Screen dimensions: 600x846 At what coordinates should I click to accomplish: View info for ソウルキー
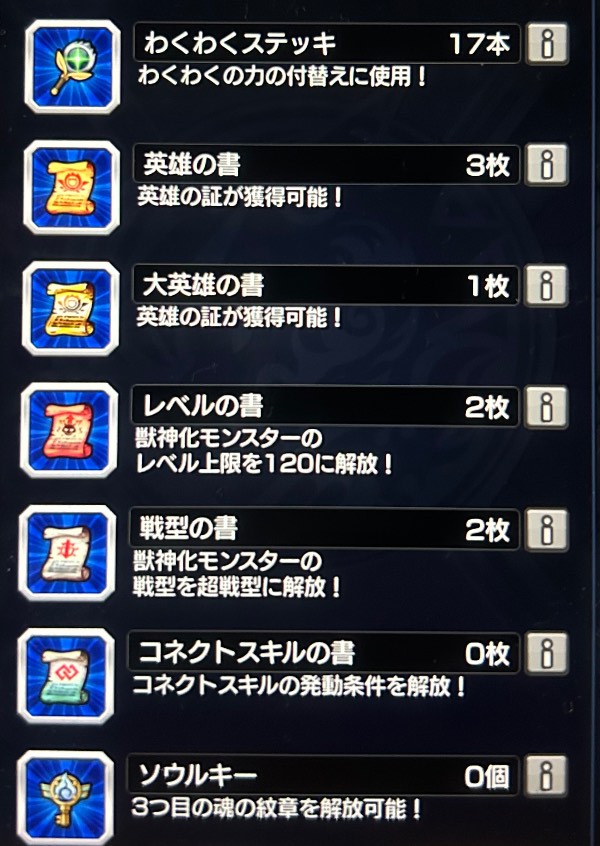pos(547,775)
